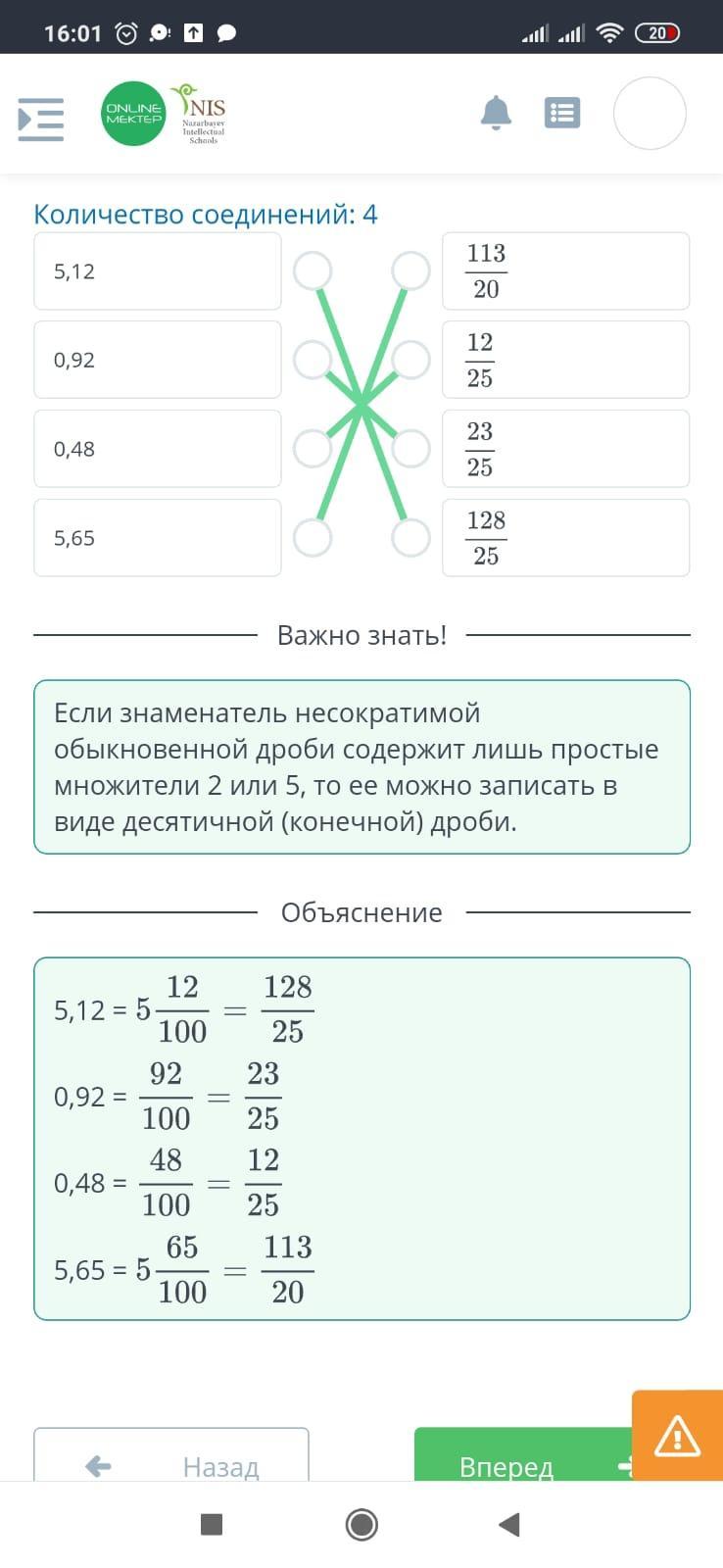The image size is (723, 1568).
Task: Open the side drawer menu
Action: (41, 119)
